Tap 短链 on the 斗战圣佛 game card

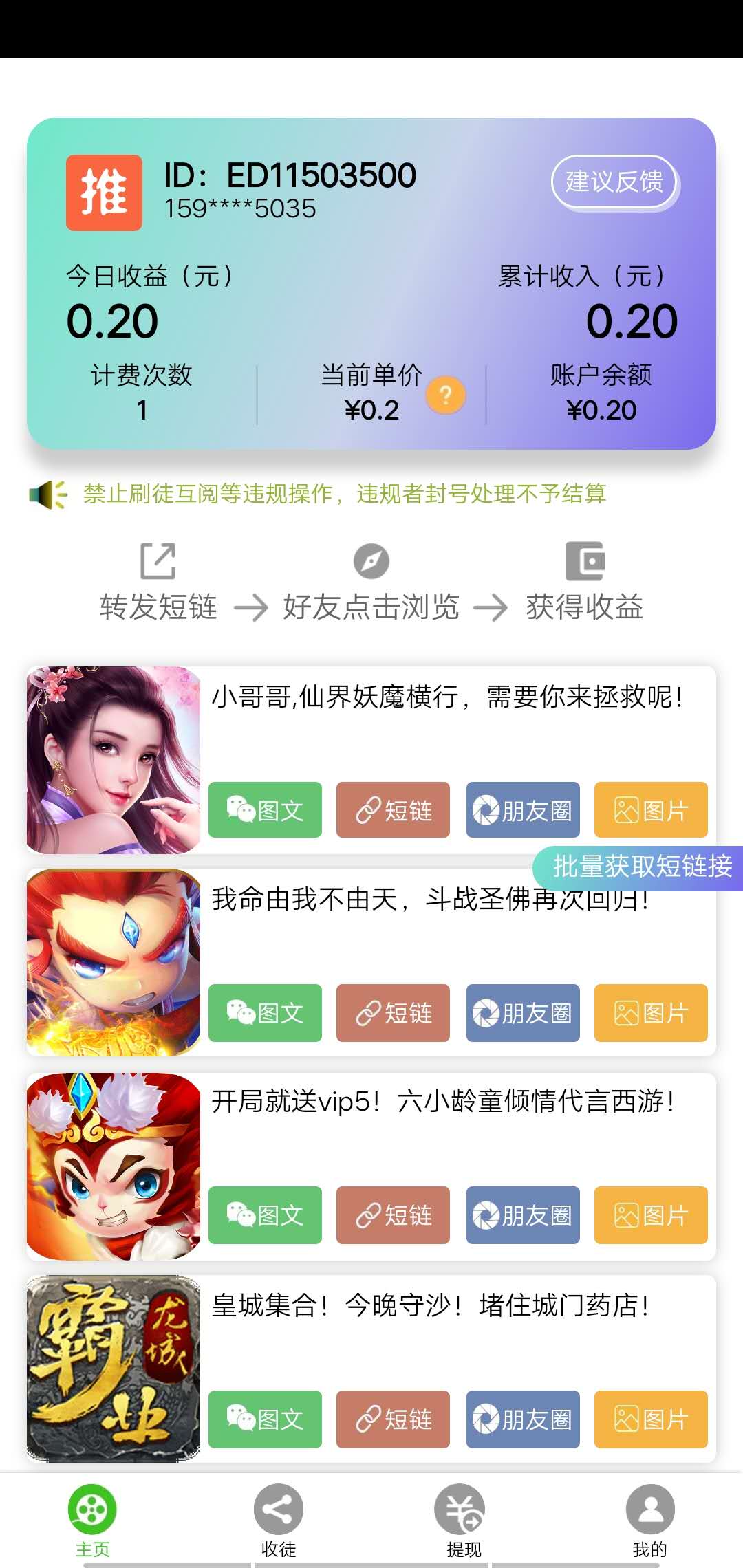click(393, 1014)
